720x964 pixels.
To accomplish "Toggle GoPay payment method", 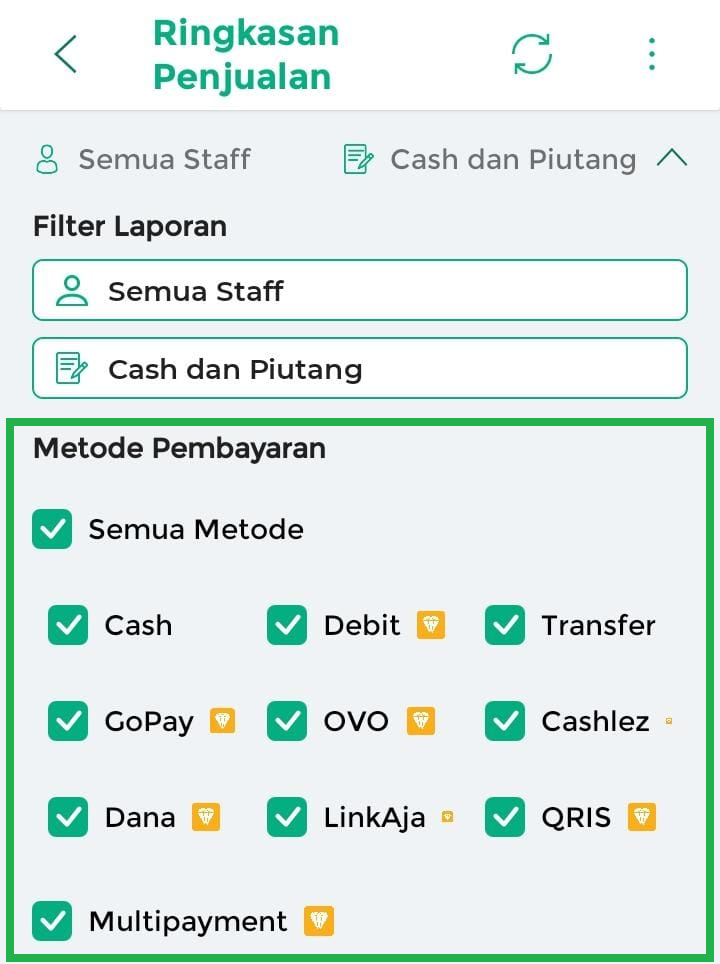I will (x=68, y=721).
